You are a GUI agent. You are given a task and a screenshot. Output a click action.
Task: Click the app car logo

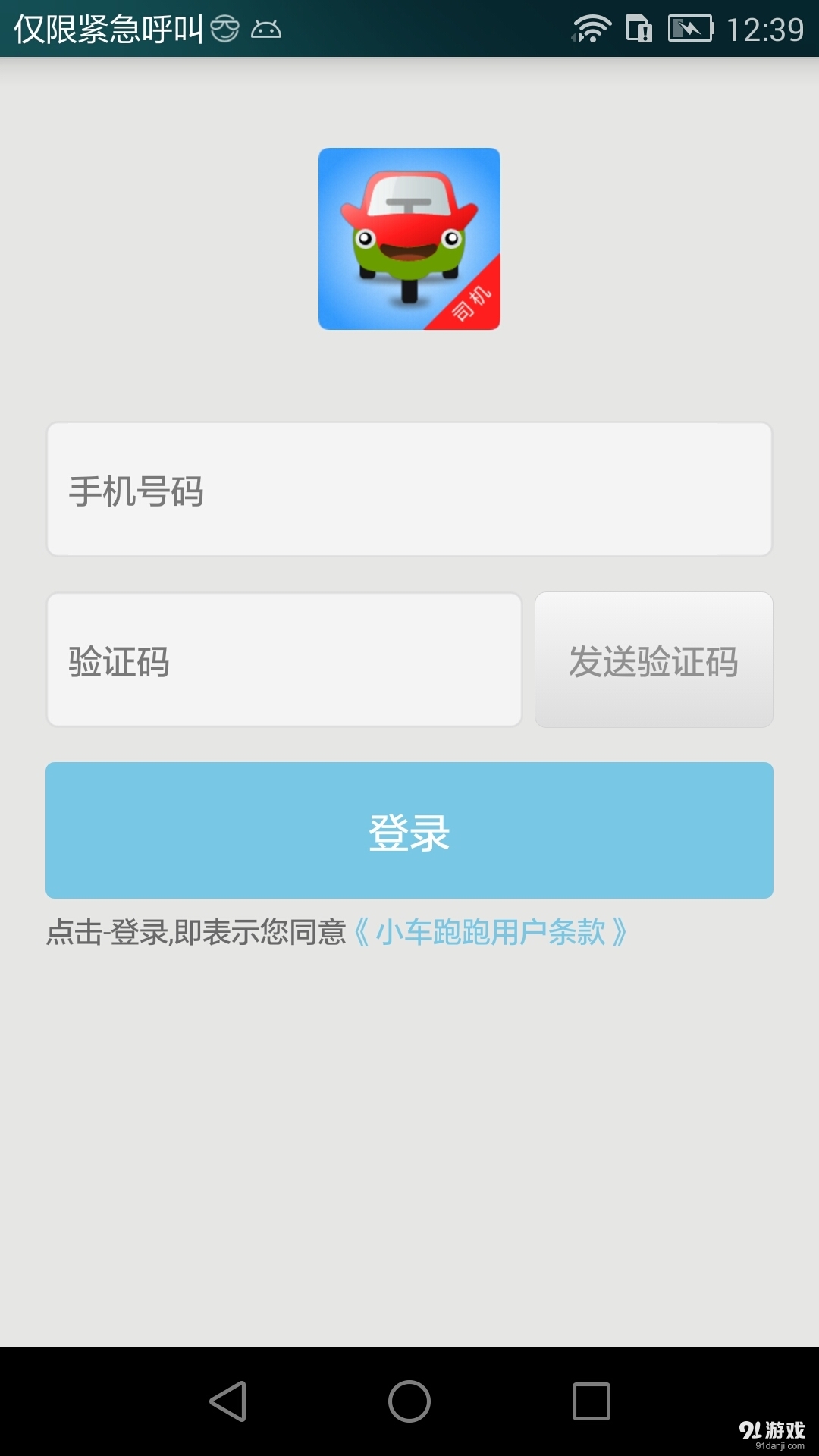click(409, 239)
